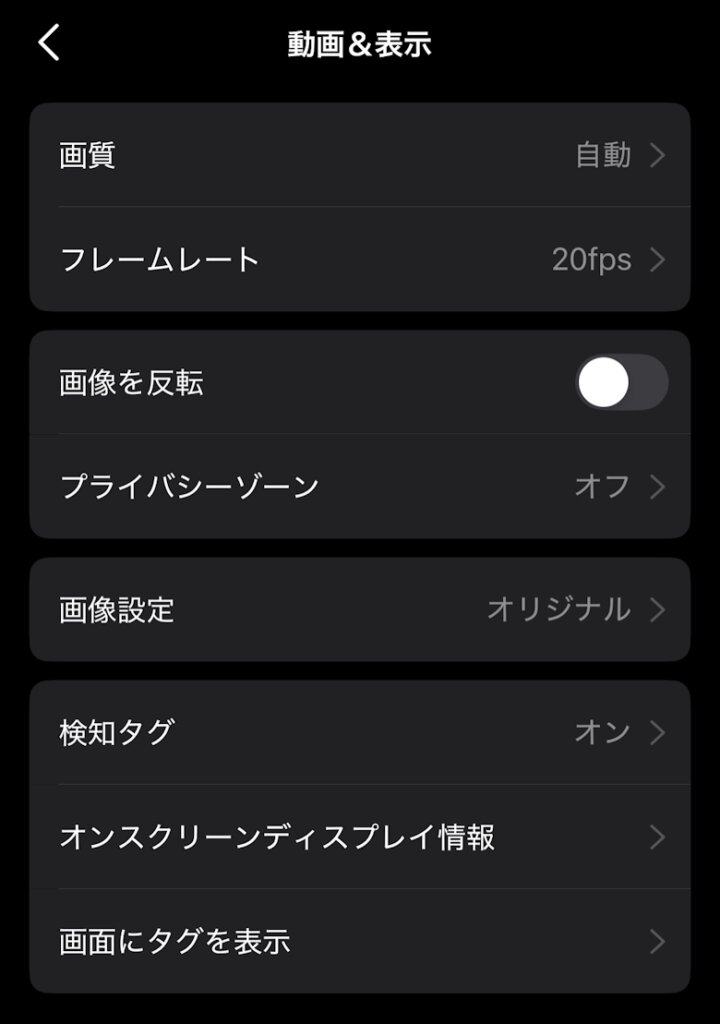
Task: Open 画面にタグを表示 settings
Action: pyautogui.click(x=360, y=941)
